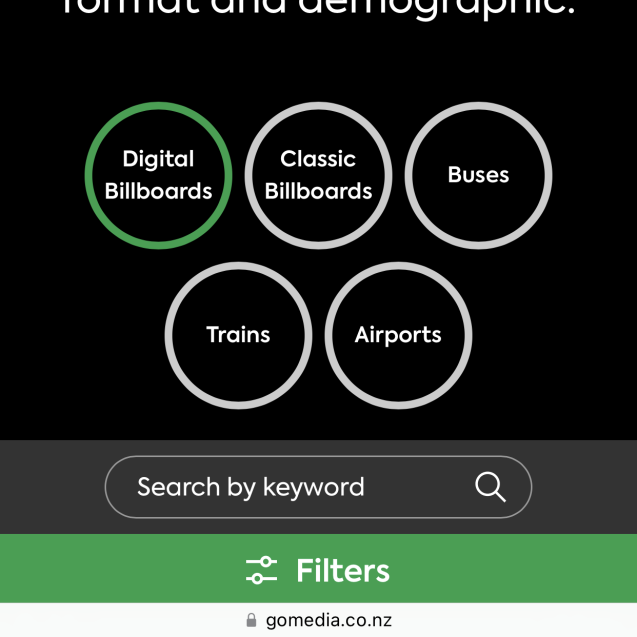637x637 pixels.
Task: Tap the gomedia.co.nz address bar
Action: [x=318, y=620]
